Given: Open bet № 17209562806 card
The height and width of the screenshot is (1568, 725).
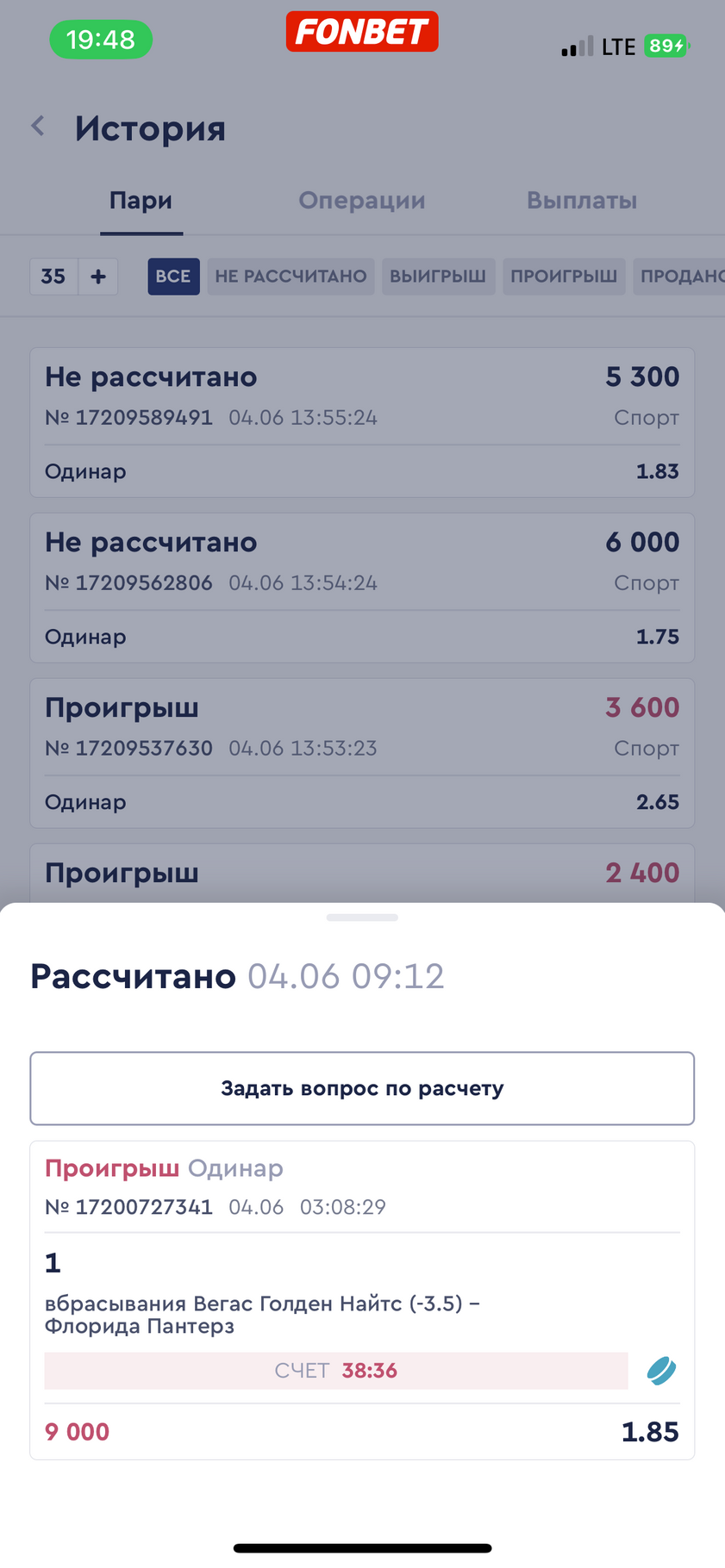Looking at the screenshot, I should [x=362, y=588].
